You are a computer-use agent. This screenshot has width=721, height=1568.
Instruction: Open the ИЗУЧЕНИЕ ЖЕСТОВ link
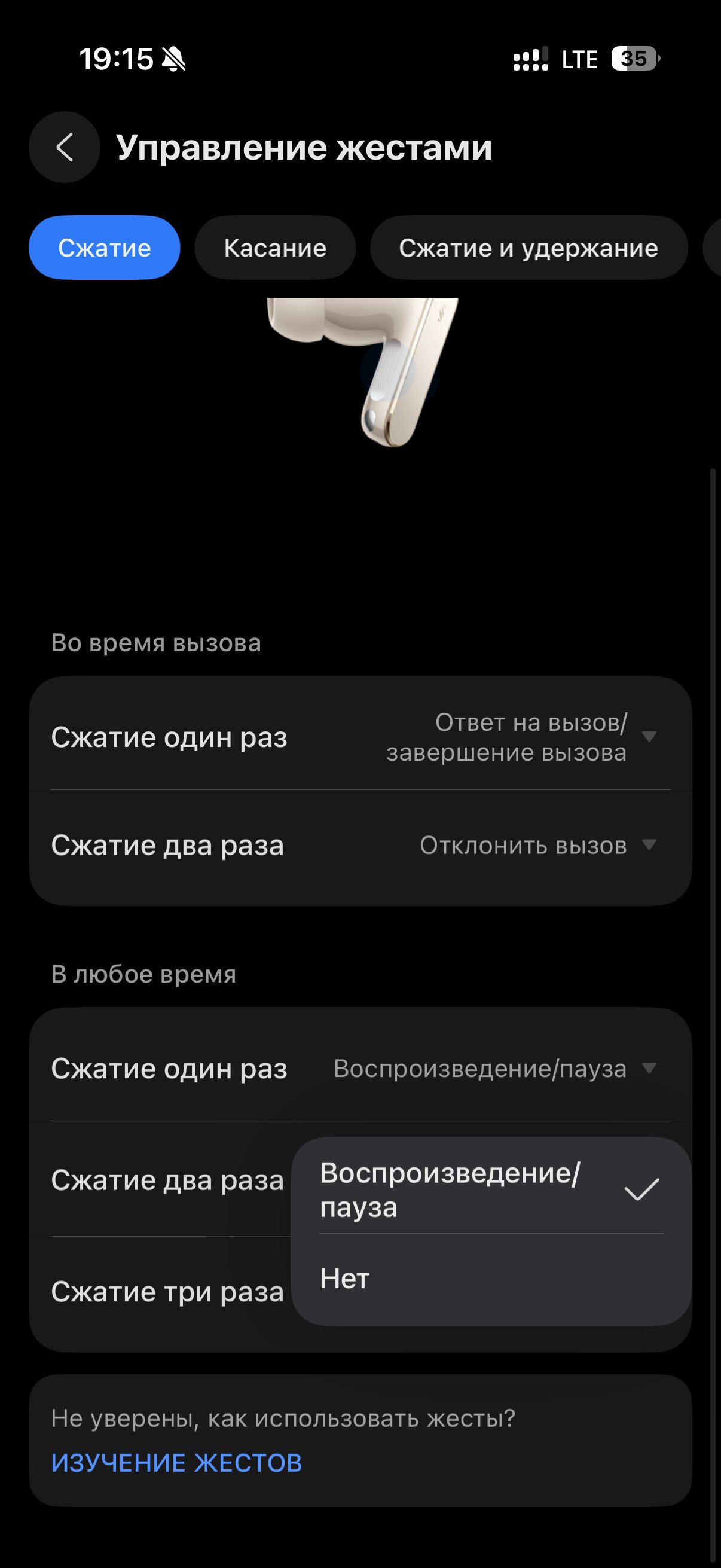(176, 1463)
